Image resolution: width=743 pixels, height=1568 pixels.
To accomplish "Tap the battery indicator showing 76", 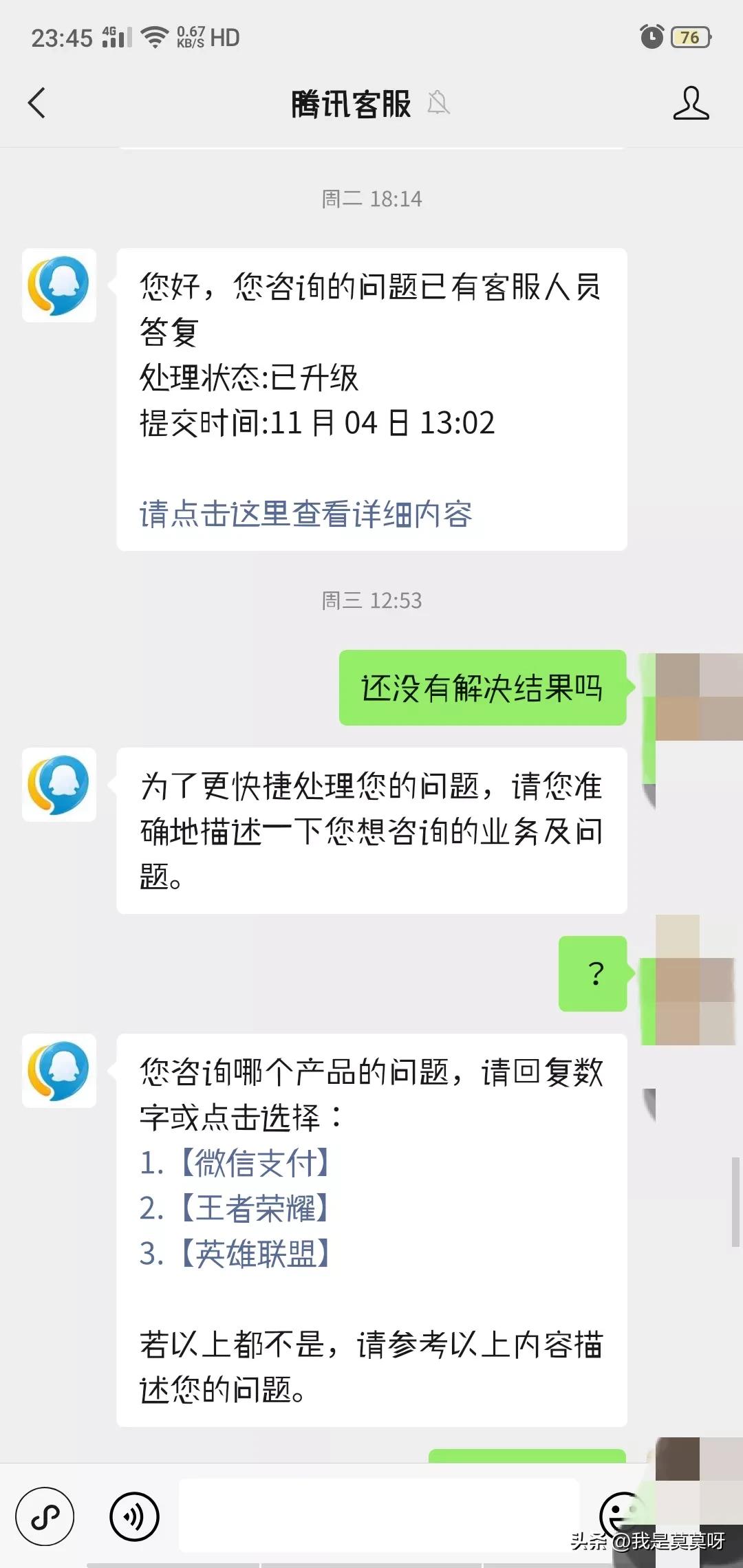I will click(x=692, y=36).
